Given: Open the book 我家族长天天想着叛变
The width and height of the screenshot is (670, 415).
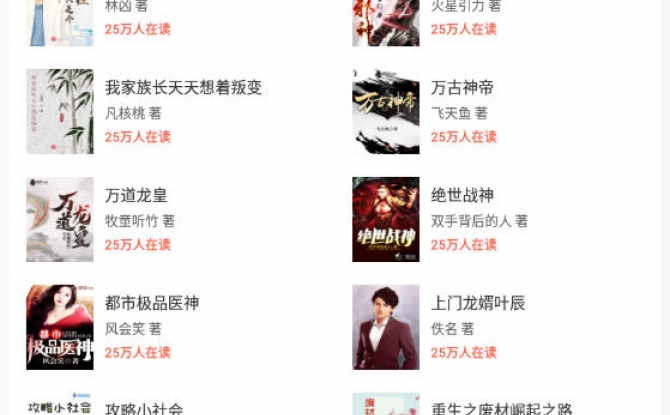Looking at the screenshot, I should 183,88.
